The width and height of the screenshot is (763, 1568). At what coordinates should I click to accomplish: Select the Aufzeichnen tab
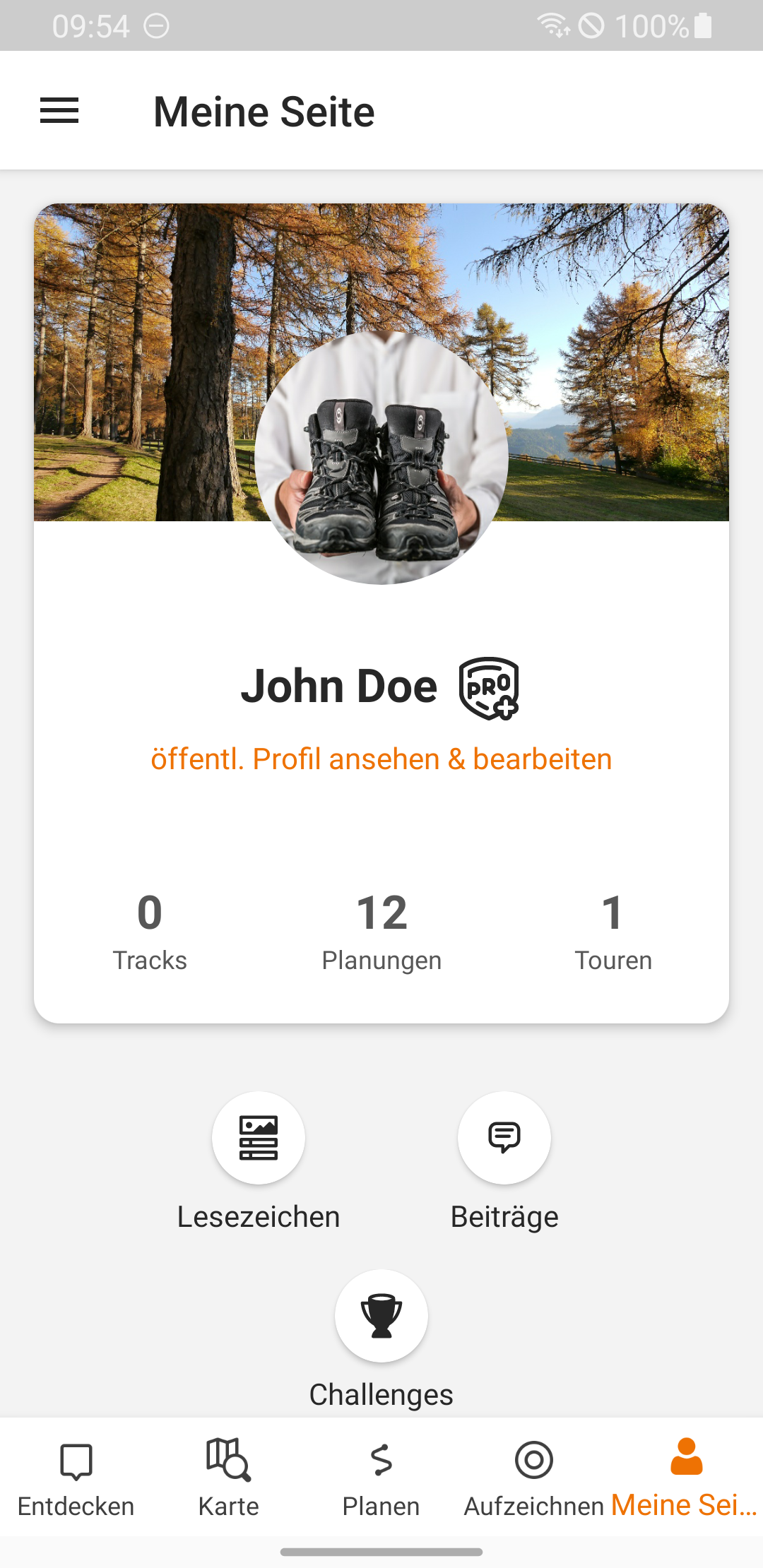click(x=534, y=1478)
